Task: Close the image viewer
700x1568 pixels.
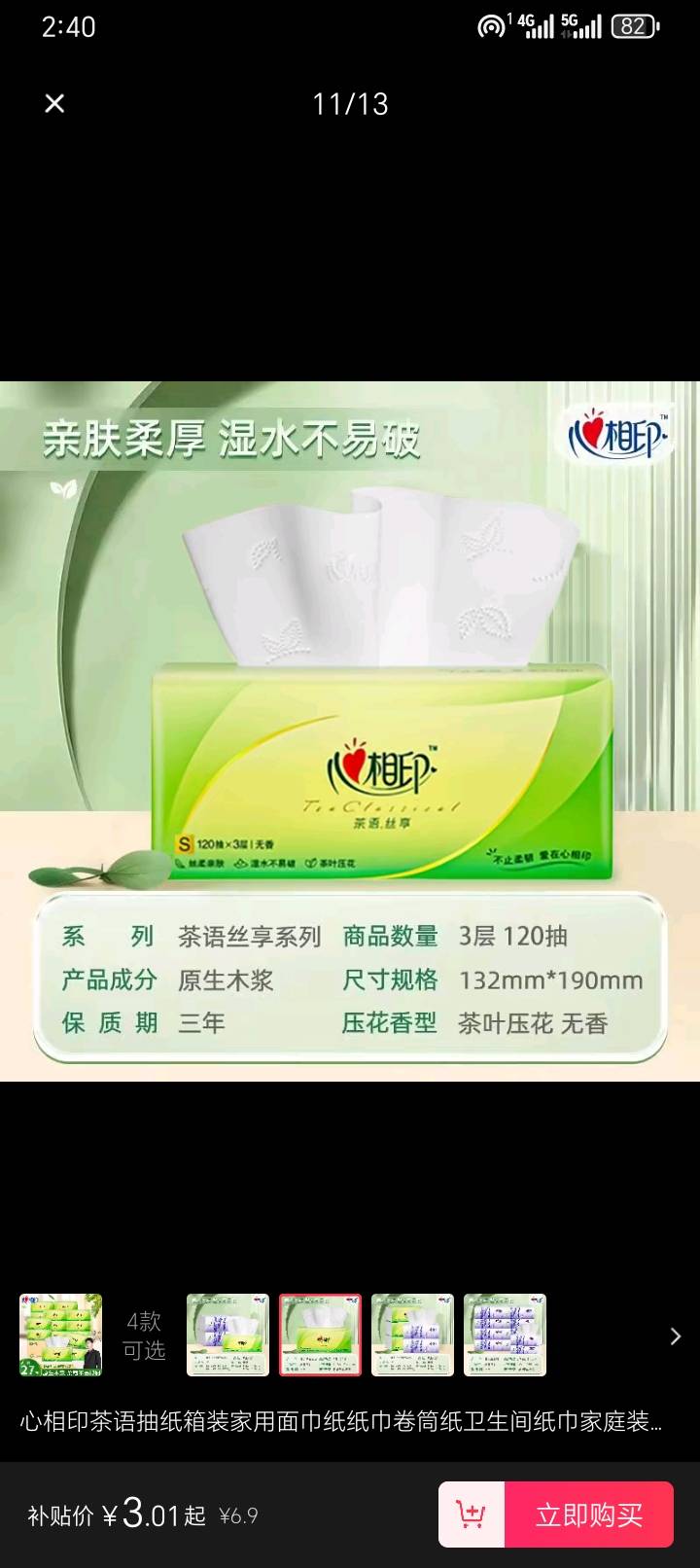Action: pos(54,103)
